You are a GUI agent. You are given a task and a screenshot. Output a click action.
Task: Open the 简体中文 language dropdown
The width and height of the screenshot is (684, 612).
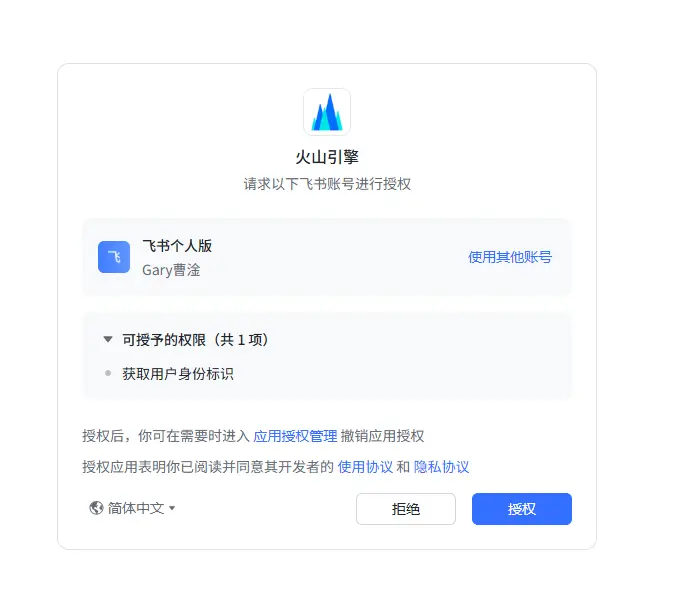132,508
